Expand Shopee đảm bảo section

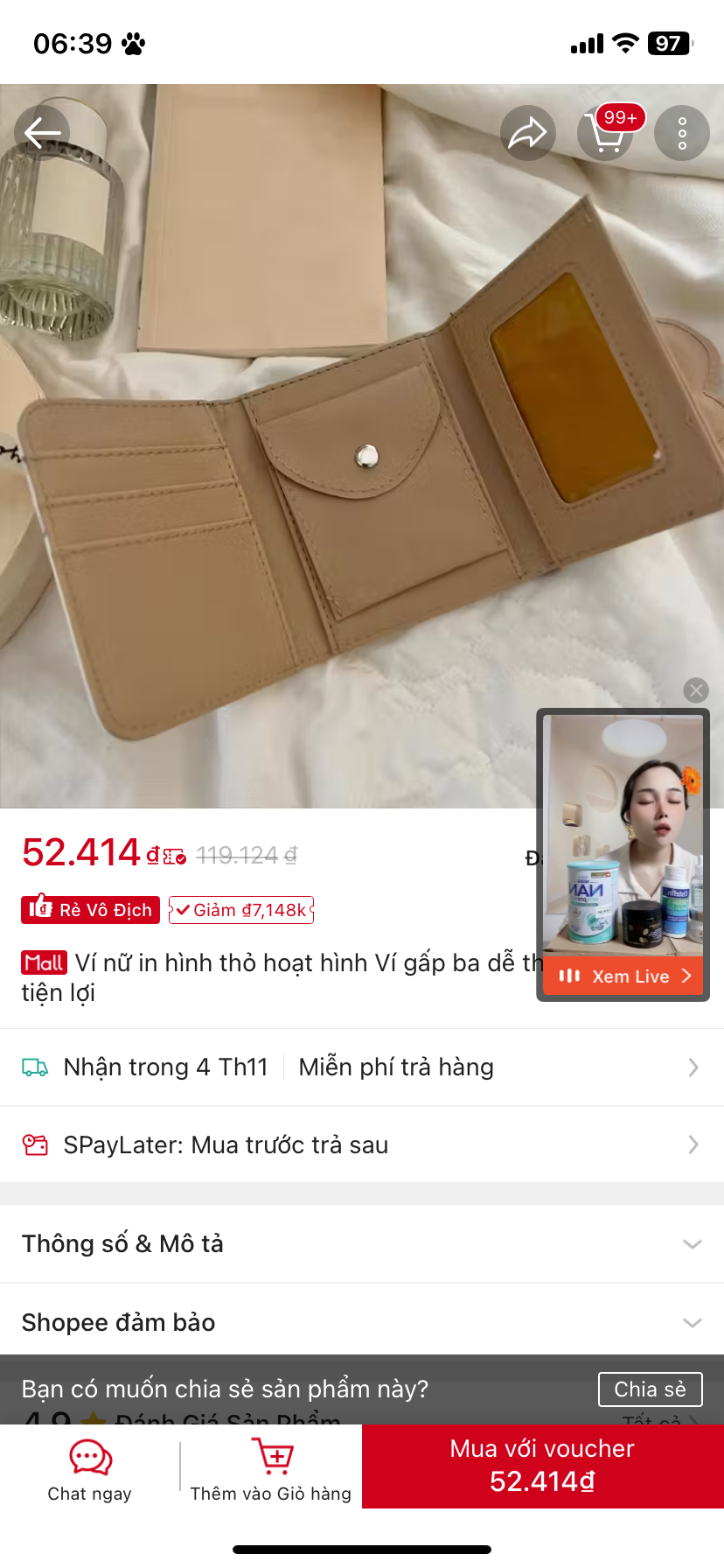point(362,1322)
